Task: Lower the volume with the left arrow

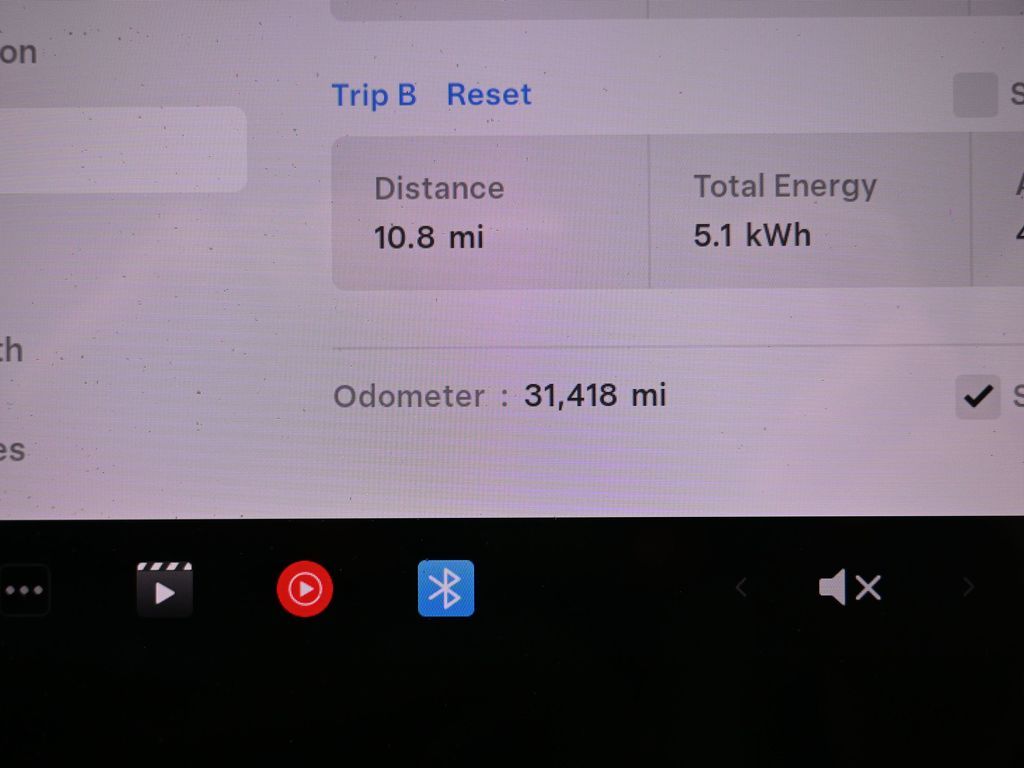Action: [x=741, y=588]
